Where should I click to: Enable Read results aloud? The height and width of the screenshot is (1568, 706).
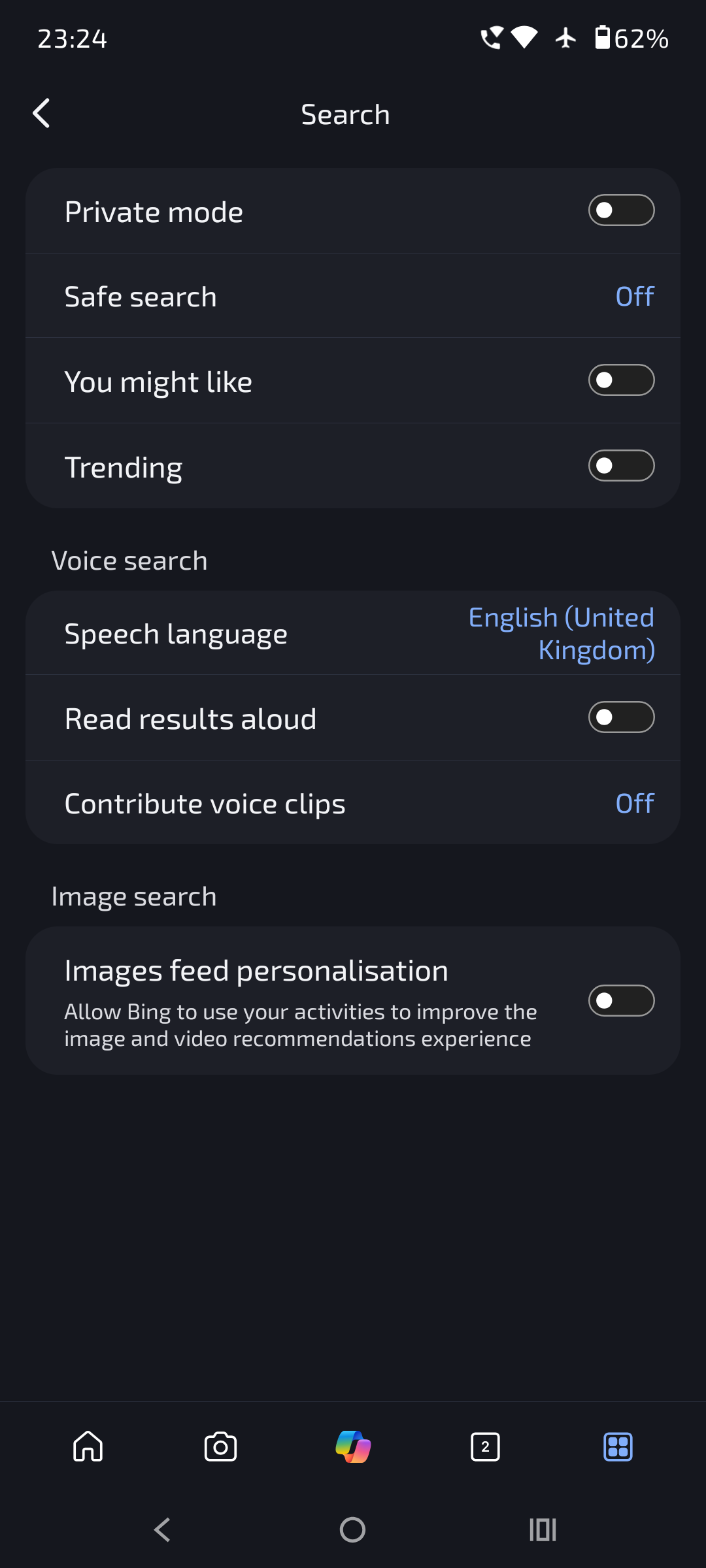621,717
